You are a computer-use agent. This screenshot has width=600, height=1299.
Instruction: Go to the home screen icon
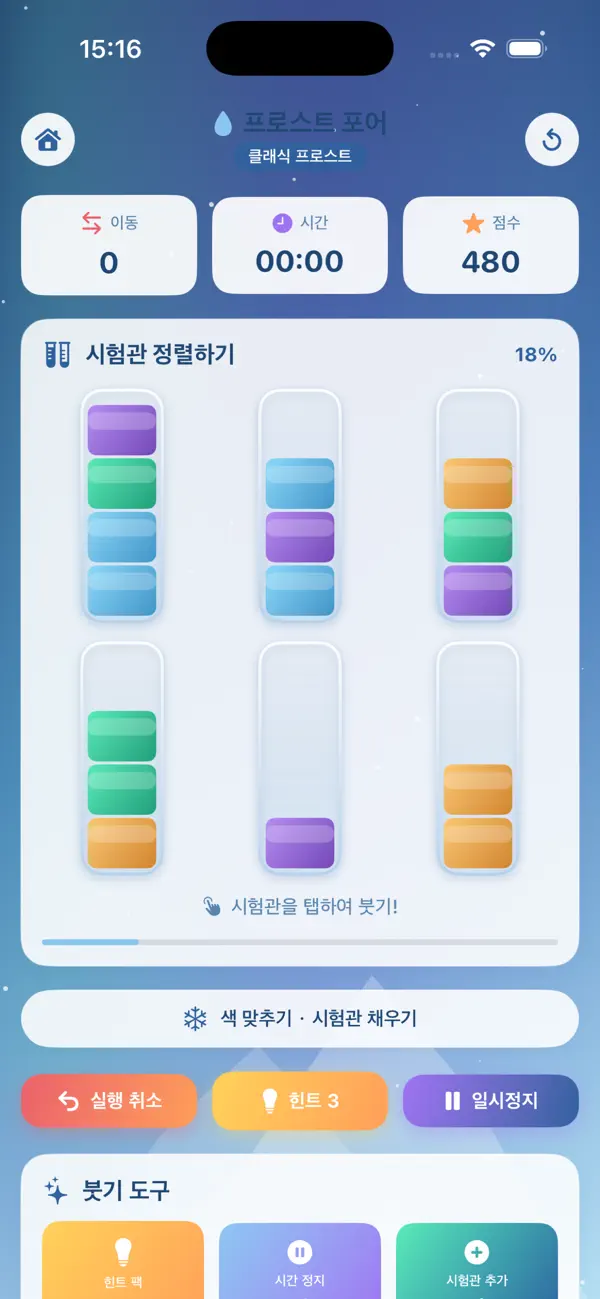tap(48, 139)
